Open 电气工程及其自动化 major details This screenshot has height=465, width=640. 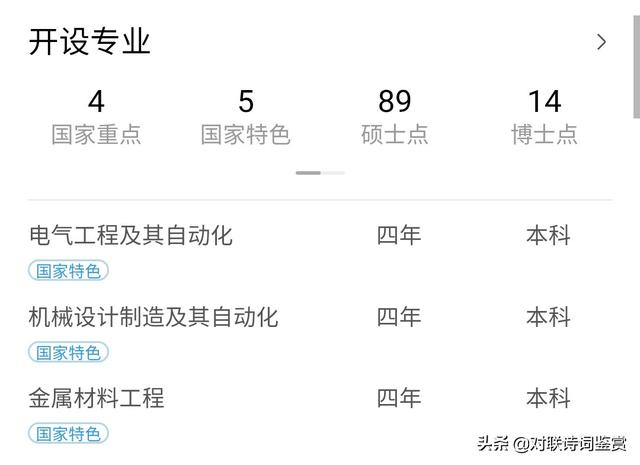pyautogui.click(x=130, y=236)
